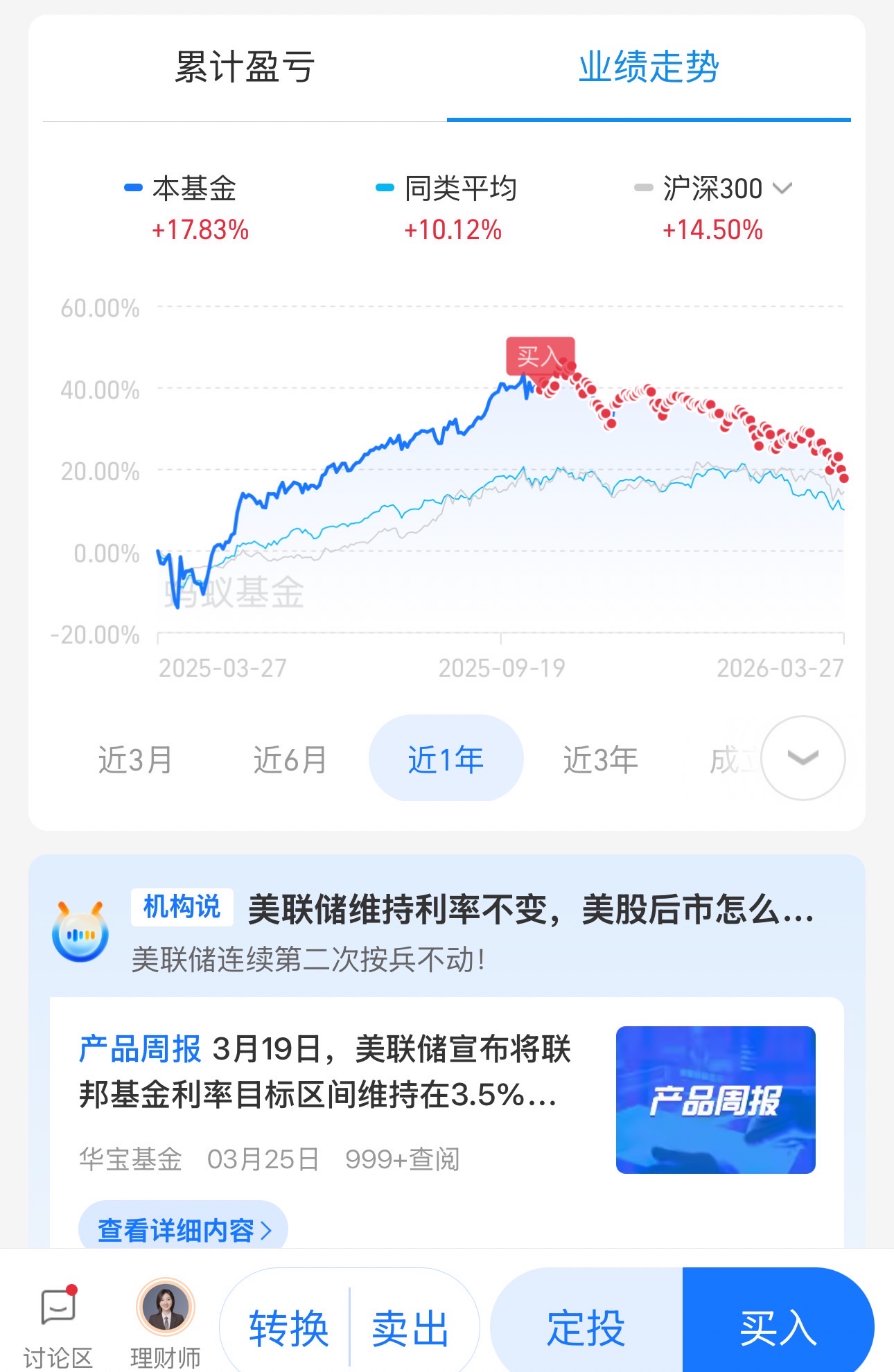The image size is (894, 1372).
Task: Set up a 定投 plan
Action: (586, 1328)
